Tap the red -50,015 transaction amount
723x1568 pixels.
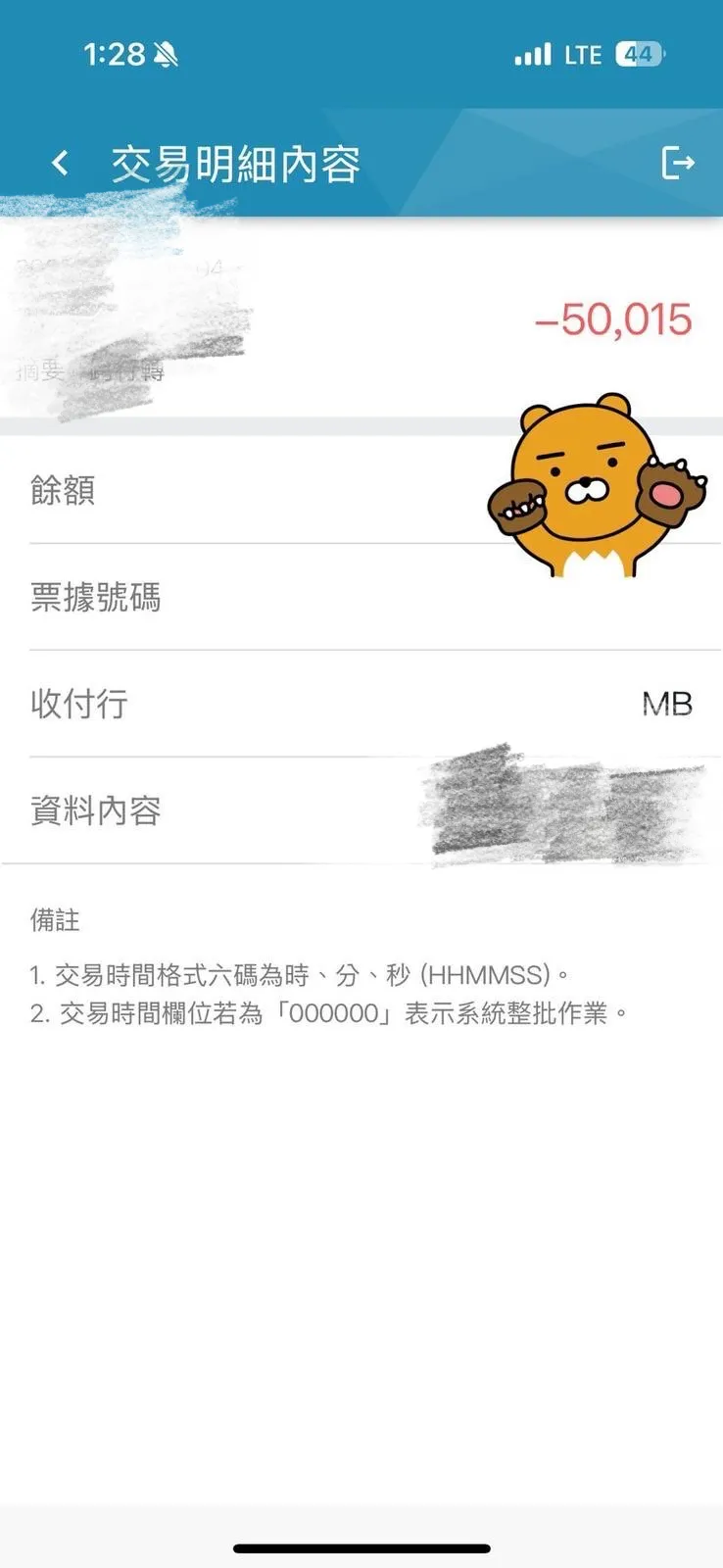click(x=613, y=319)
